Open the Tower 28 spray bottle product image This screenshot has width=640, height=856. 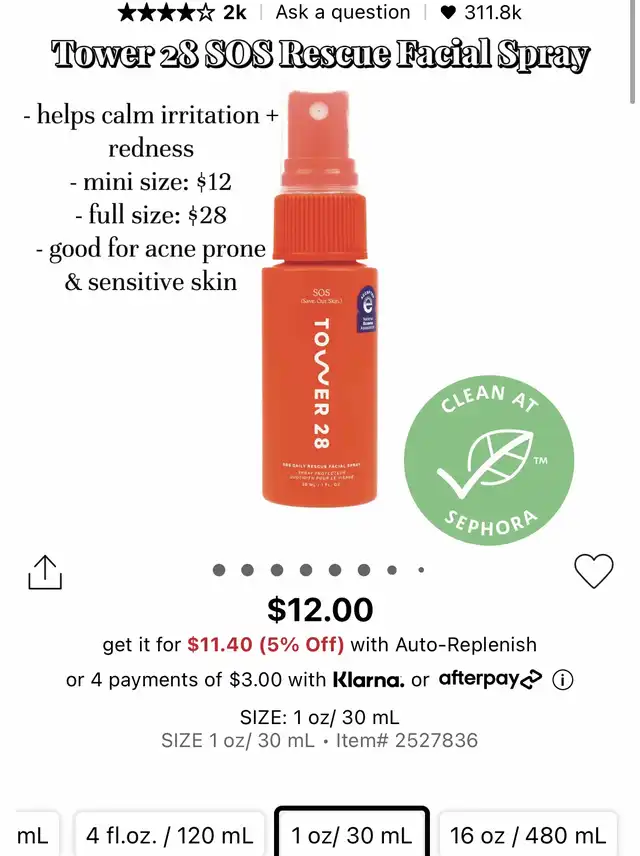point(321,300)
